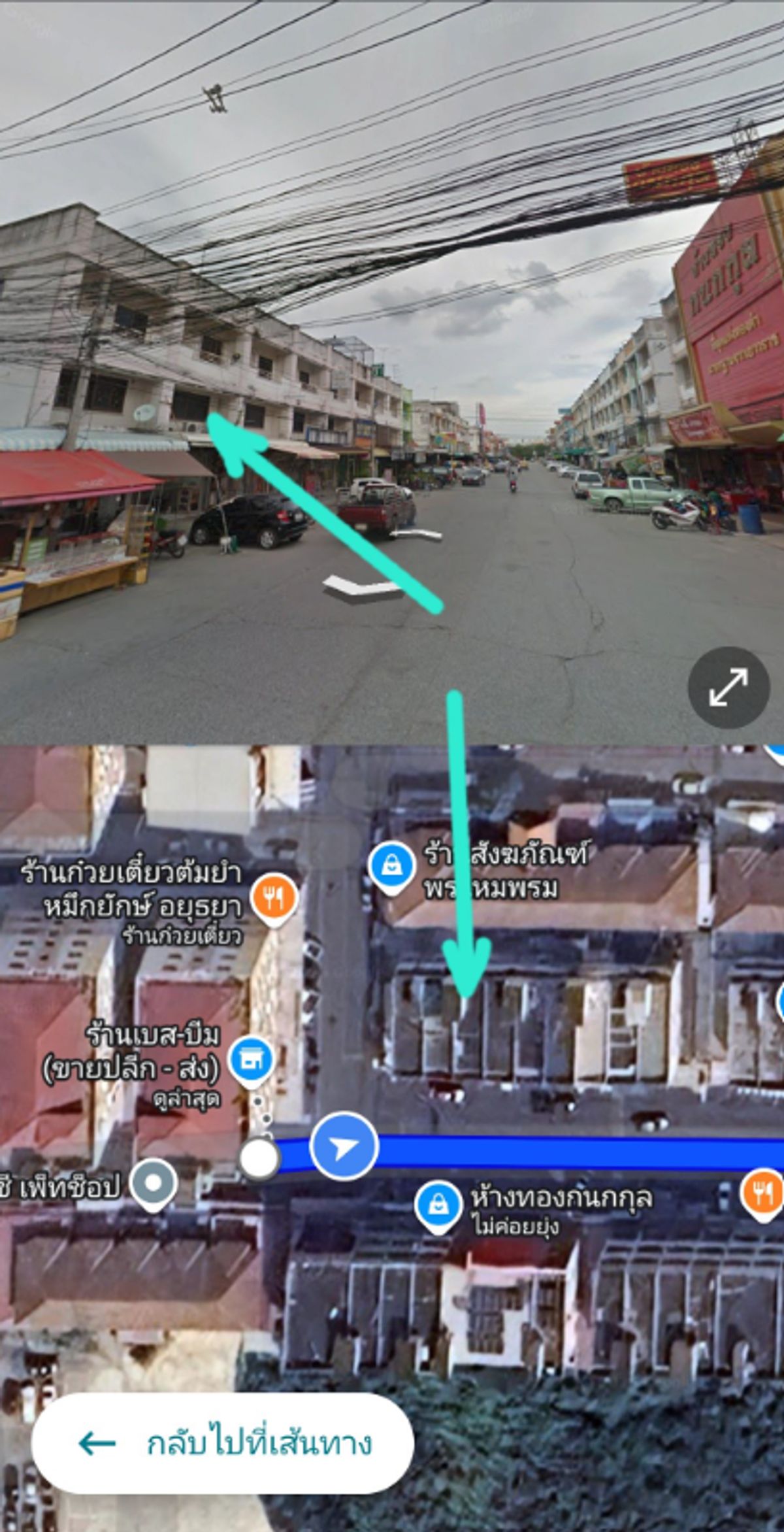Viewport: 784px width, 1532px height.
Task: Expand the street view to full screen
Action: click(x=728, y=687)
